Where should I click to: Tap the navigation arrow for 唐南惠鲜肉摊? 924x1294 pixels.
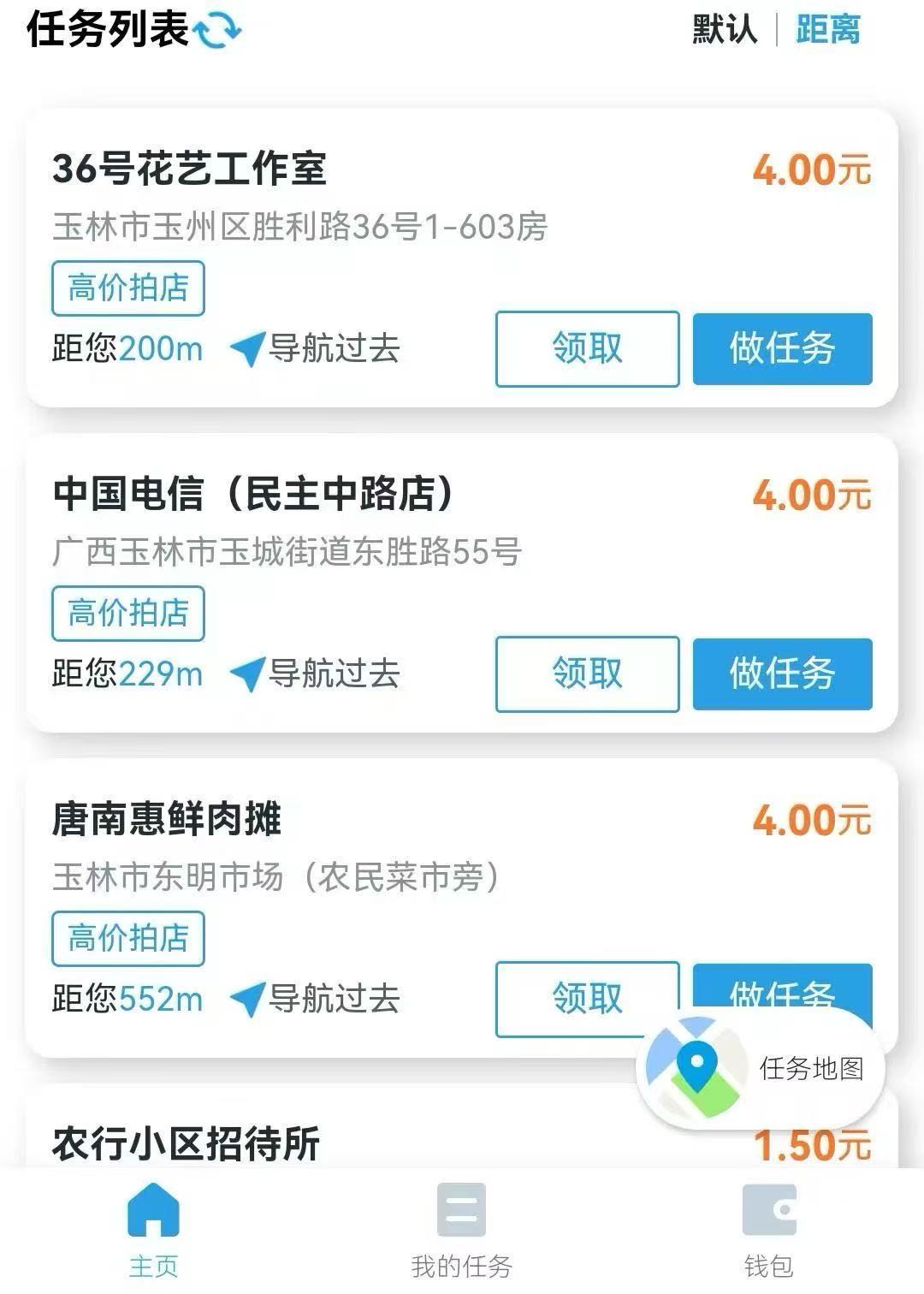coord(246,998)
